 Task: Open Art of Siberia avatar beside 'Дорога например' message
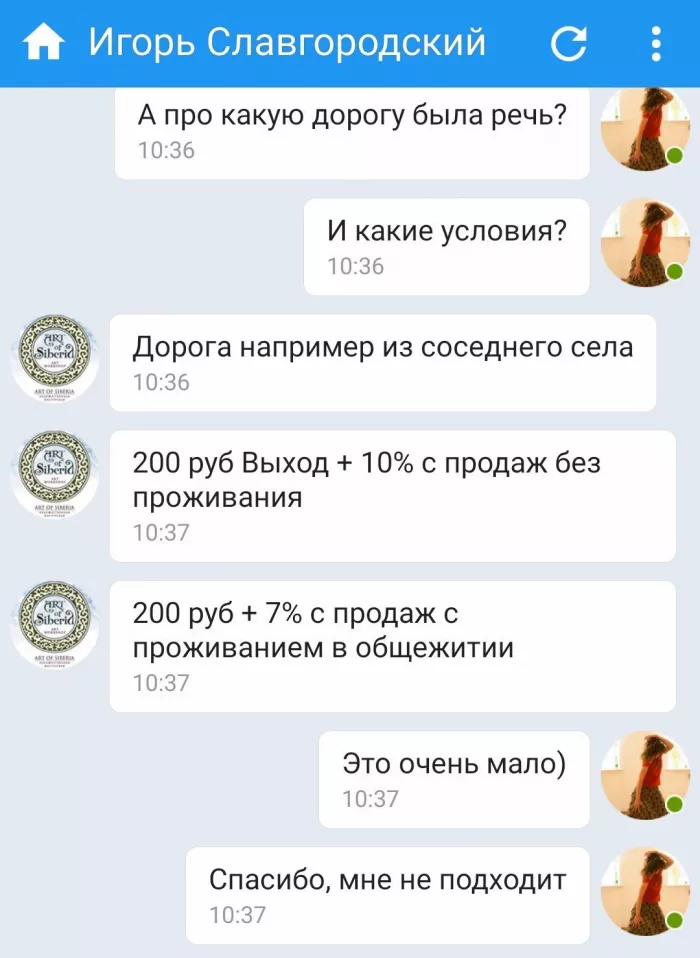pos(54,360)
